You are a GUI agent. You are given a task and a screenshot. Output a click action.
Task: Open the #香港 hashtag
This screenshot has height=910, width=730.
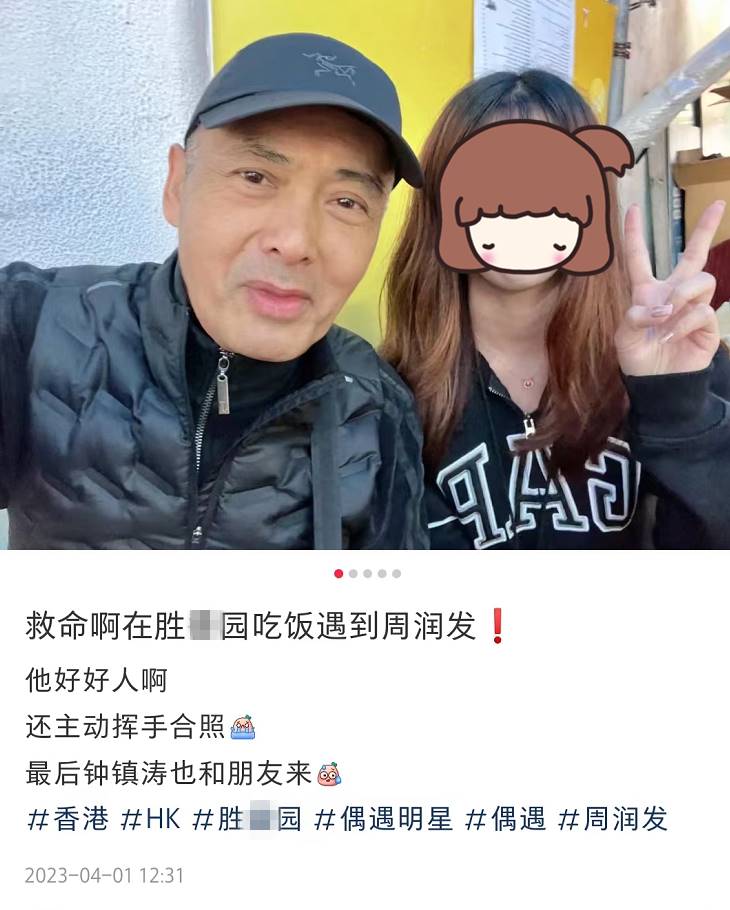(67, 820)
